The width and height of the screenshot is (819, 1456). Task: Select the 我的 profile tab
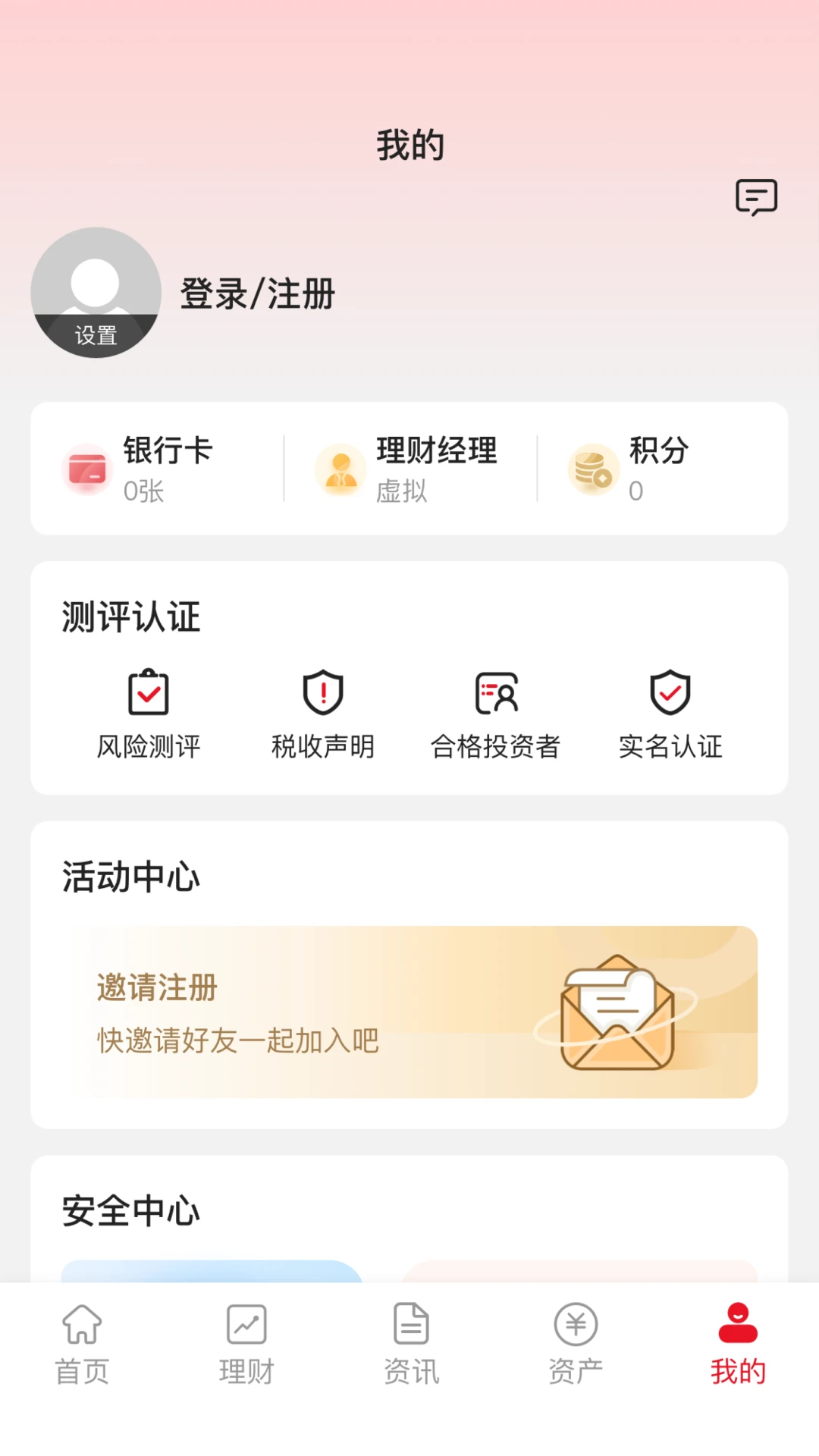coord(737,1342)
